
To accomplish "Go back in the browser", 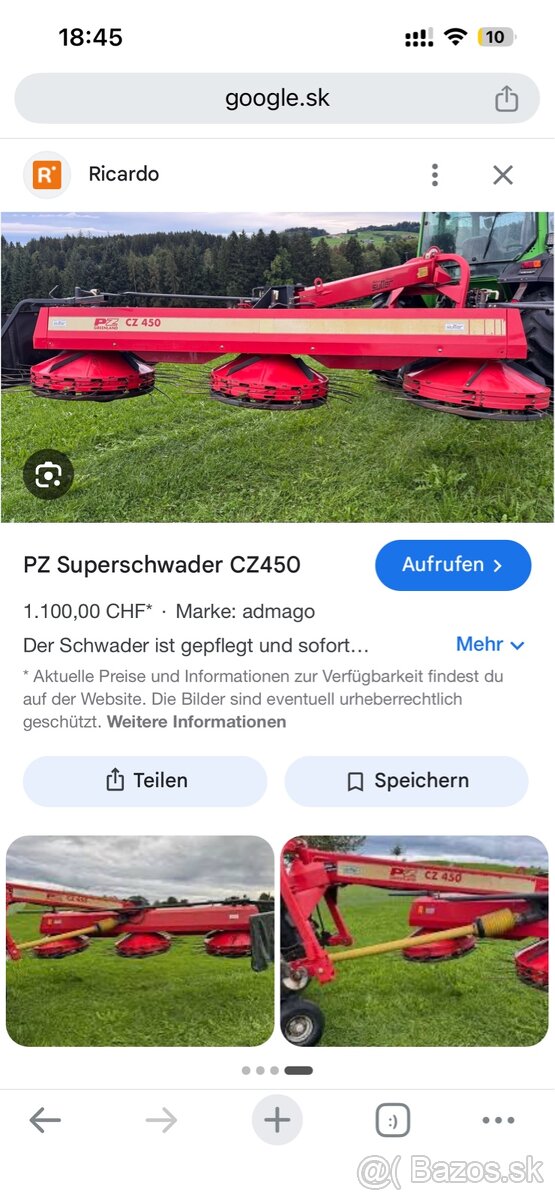I will coord(45,1121).
